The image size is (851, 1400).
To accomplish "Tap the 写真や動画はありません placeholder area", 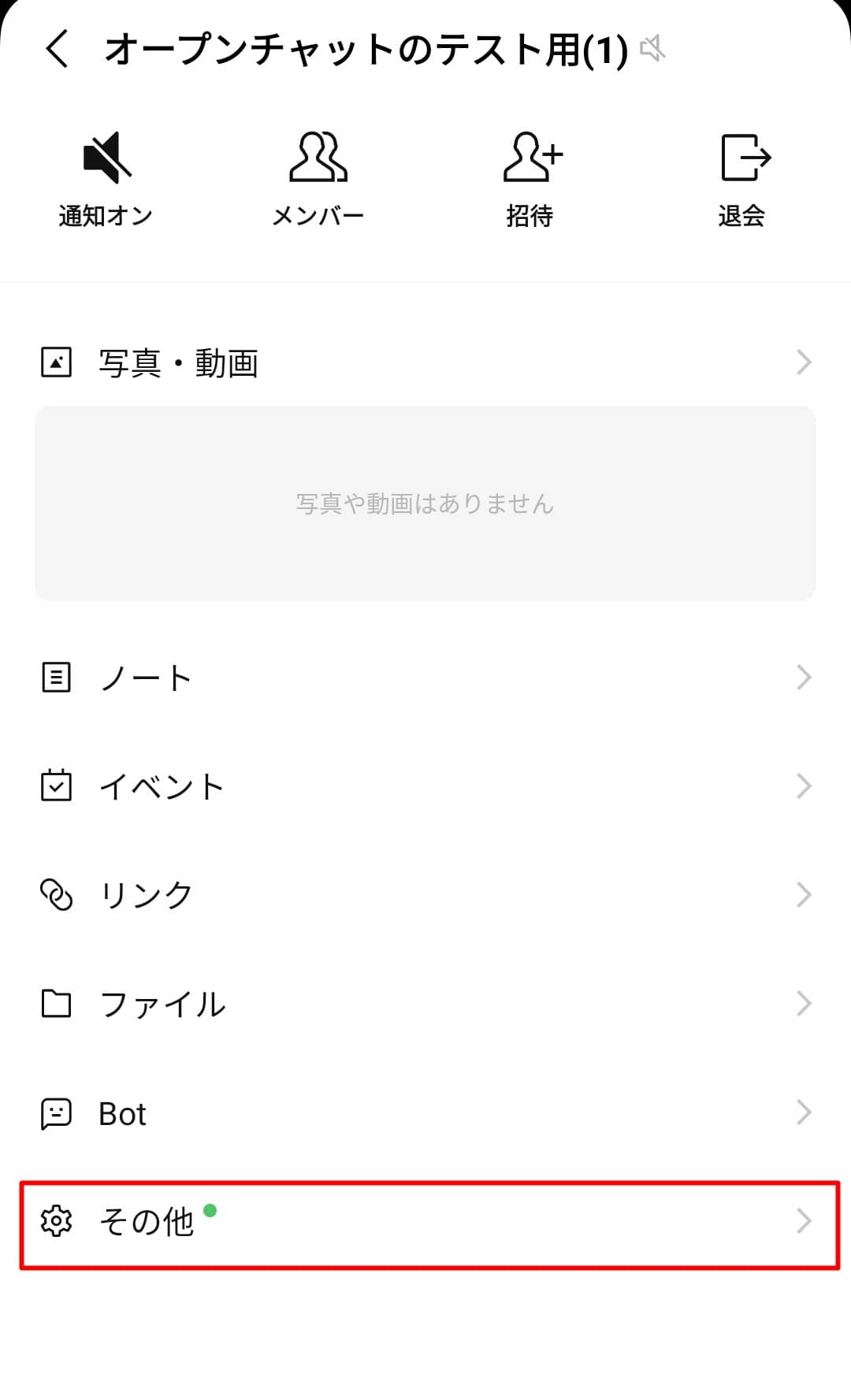I will [x=425, y=505].
